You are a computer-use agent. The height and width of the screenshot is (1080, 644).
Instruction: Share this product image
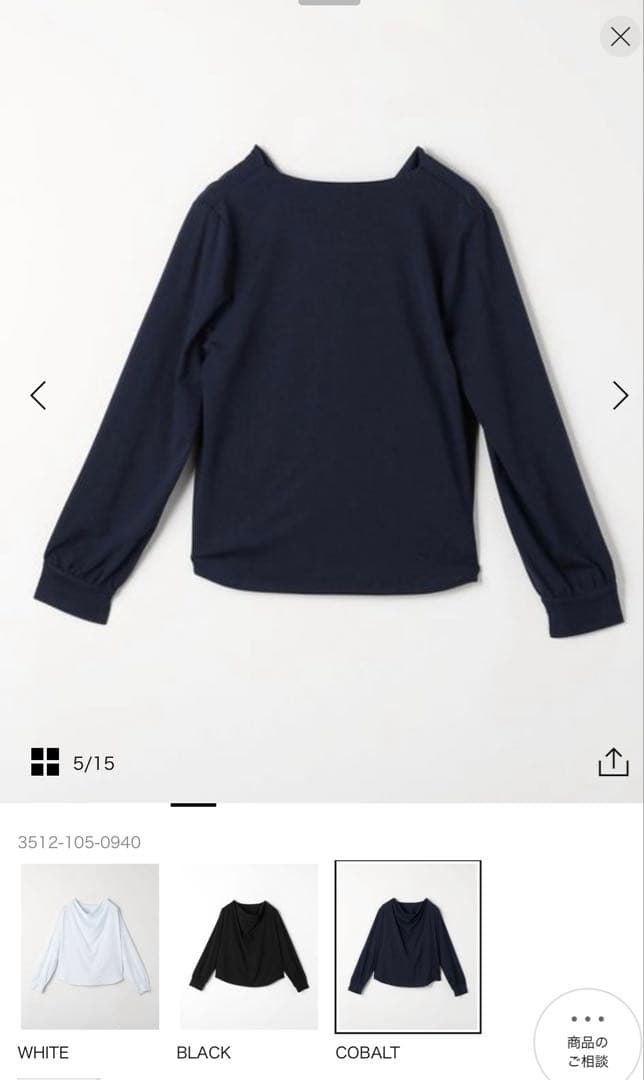pyautogui.click(x=613, y=762)
